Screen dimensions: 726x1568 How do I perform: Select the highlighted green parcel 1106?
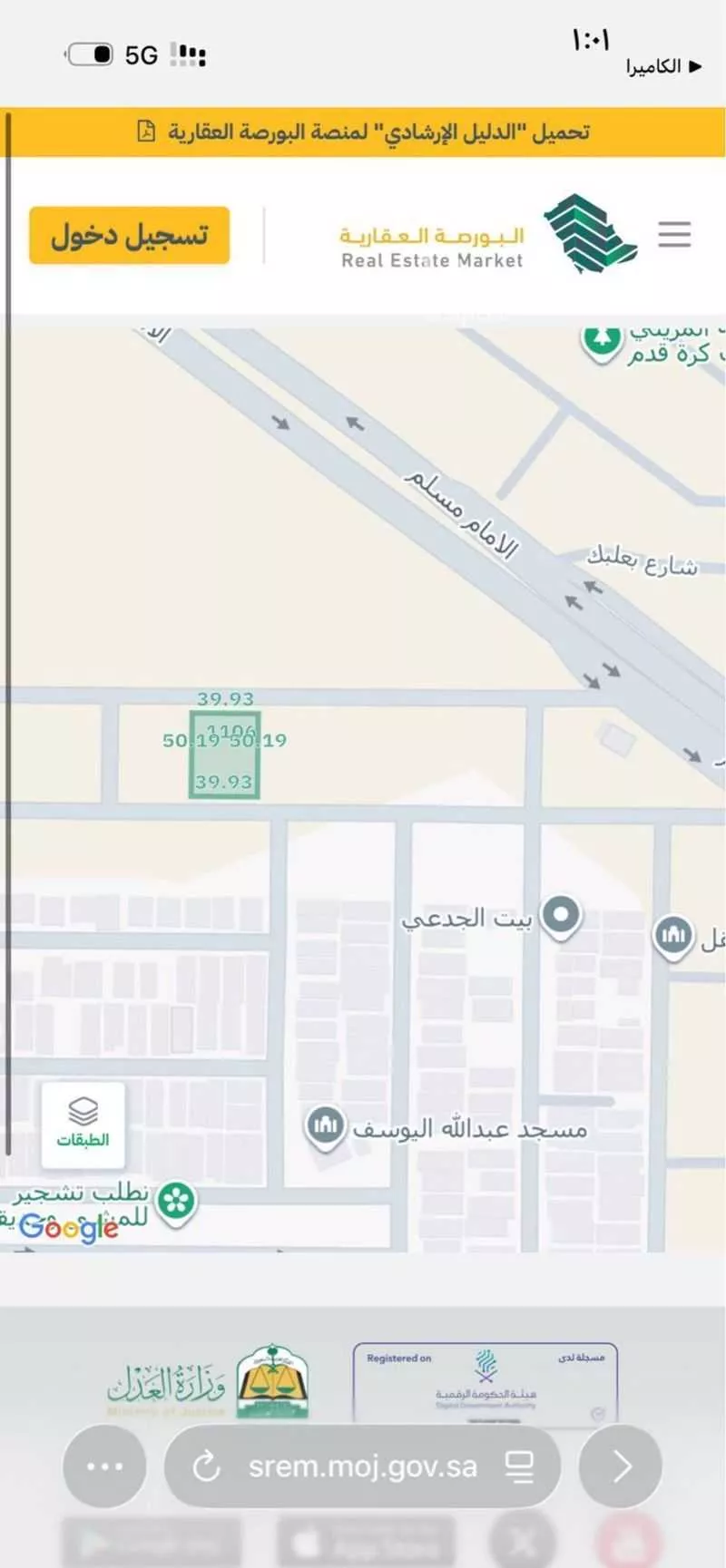[223, 753]
